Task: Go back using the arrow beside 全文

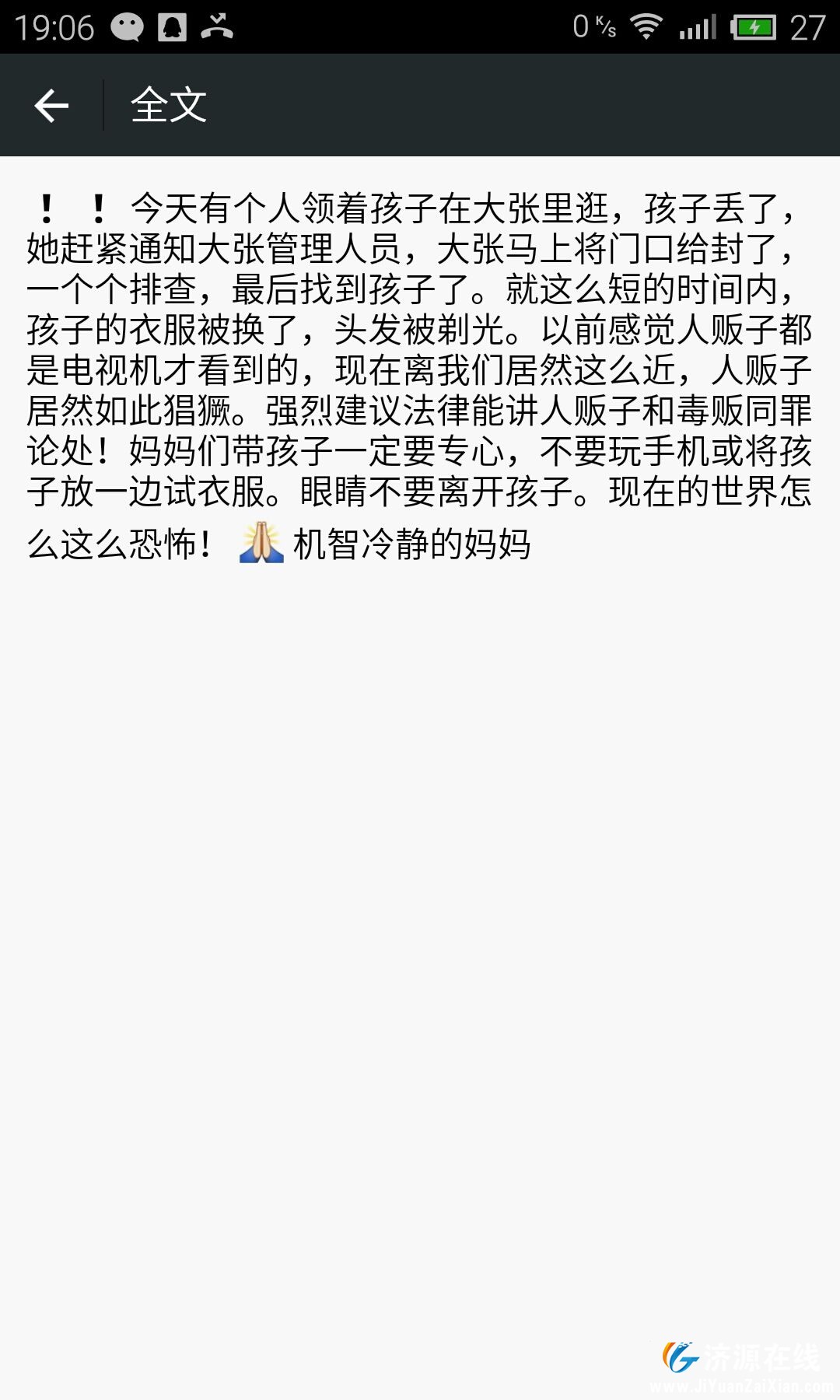Action: tap(51, 106)
